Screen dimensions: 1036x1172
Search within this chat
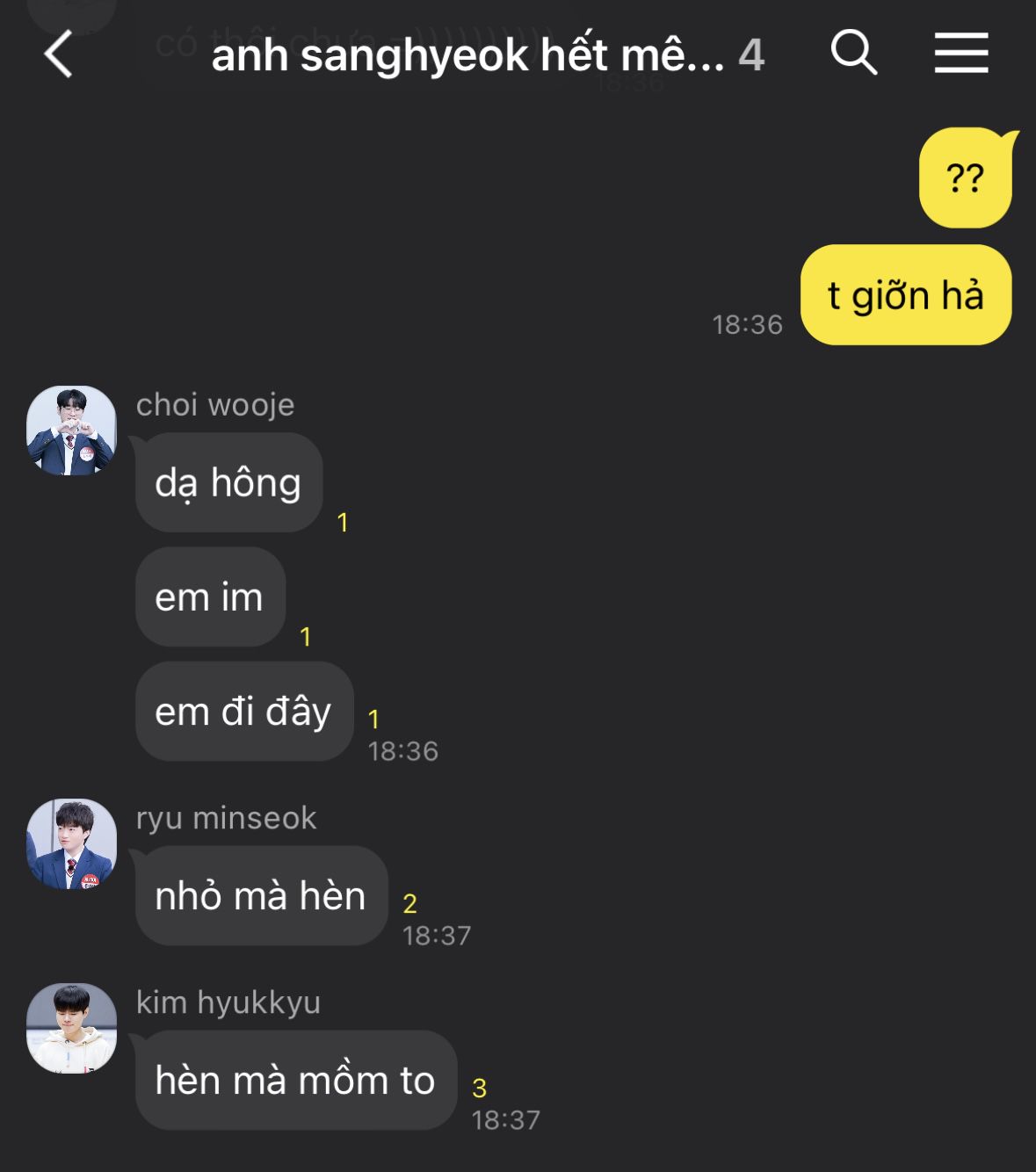[x=853, y=53]
